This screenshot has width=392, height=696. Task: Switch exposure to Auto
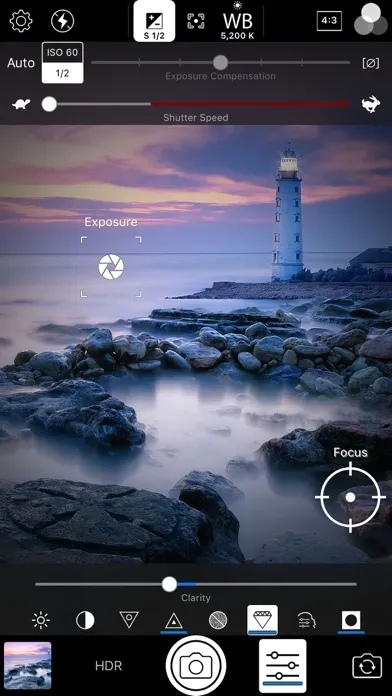point(21,63)
